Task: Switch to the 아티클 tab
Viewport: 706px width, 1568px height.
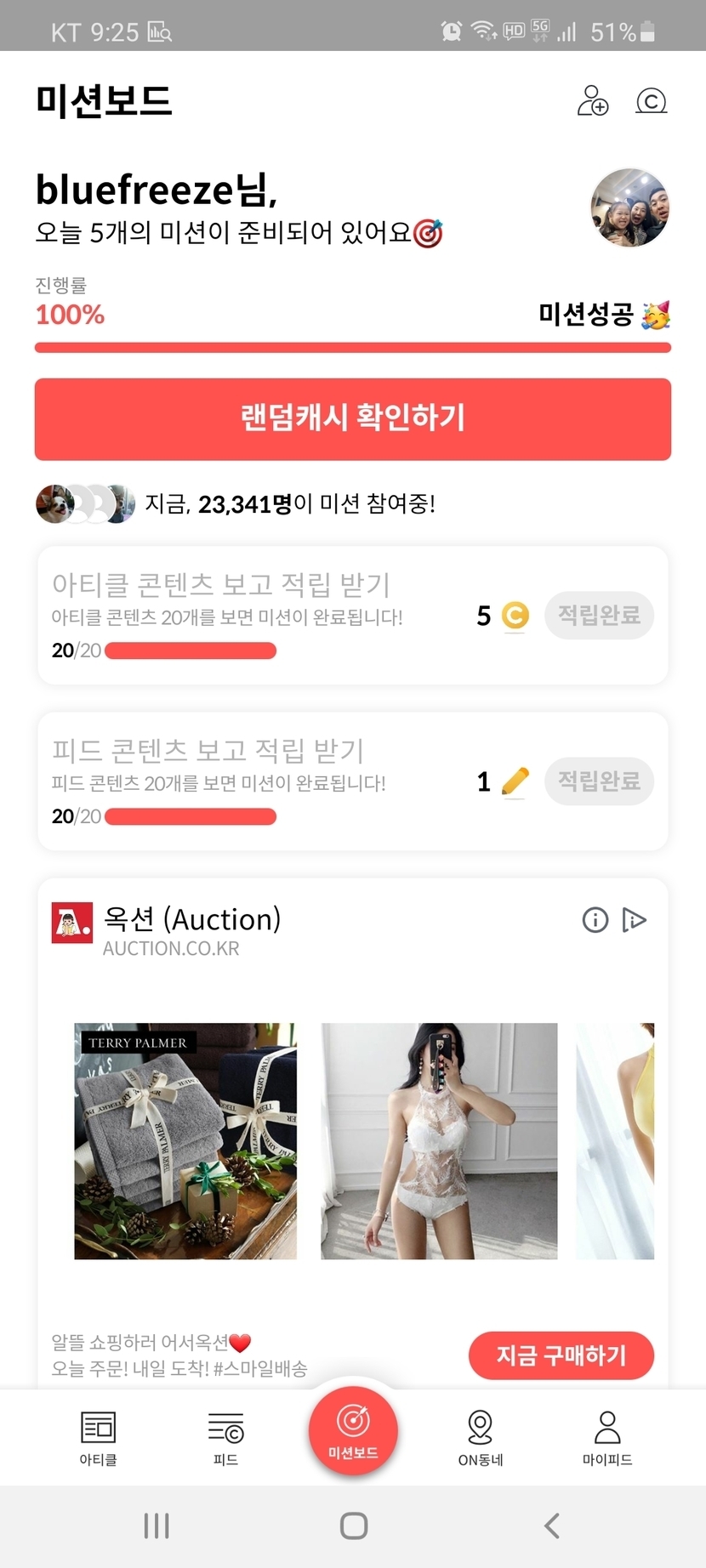Action: click(98, 1437)
